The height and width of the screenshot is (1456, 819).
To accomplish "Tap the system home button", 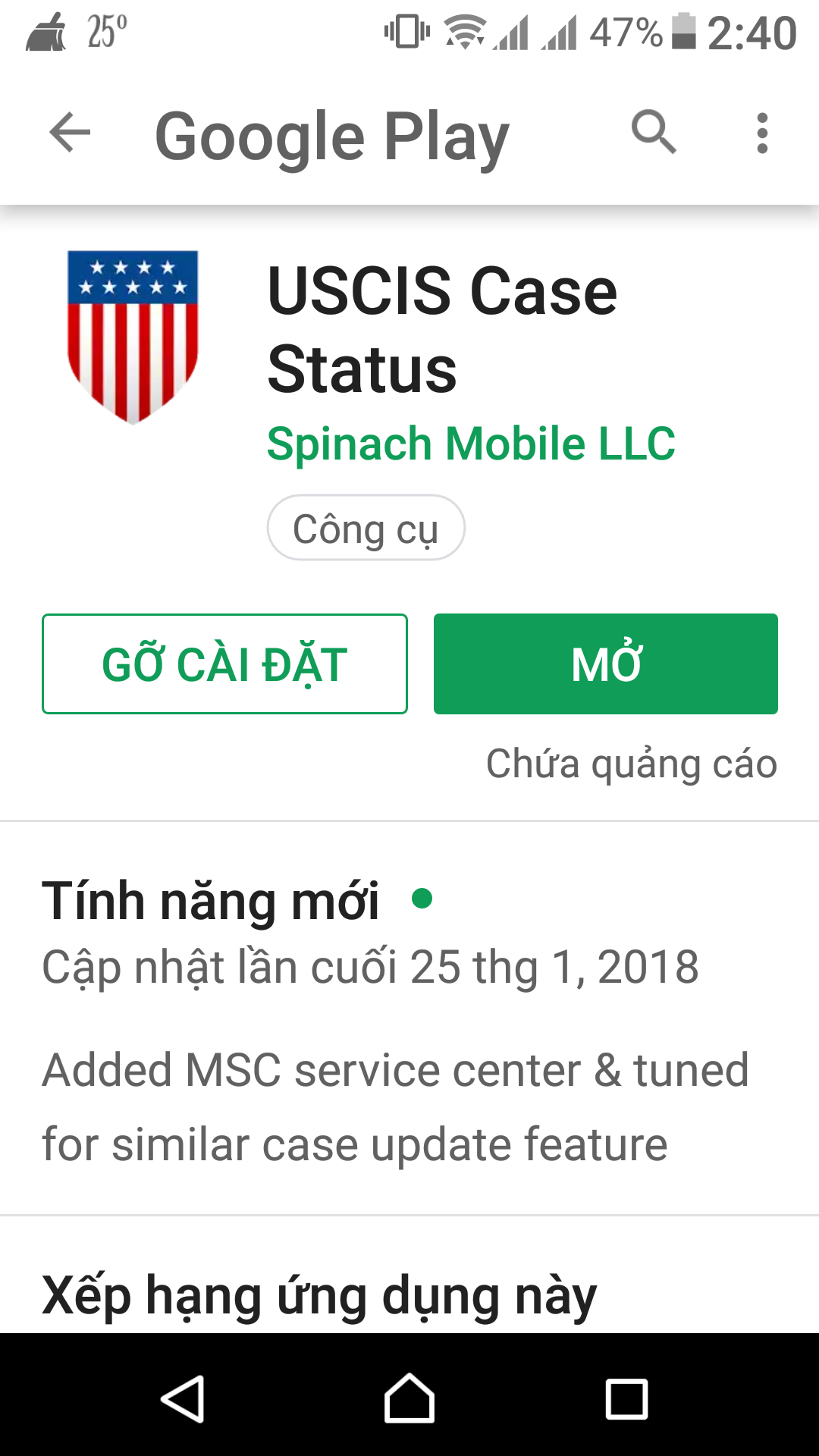I will pyautogui.click(x=409, y=1398).
